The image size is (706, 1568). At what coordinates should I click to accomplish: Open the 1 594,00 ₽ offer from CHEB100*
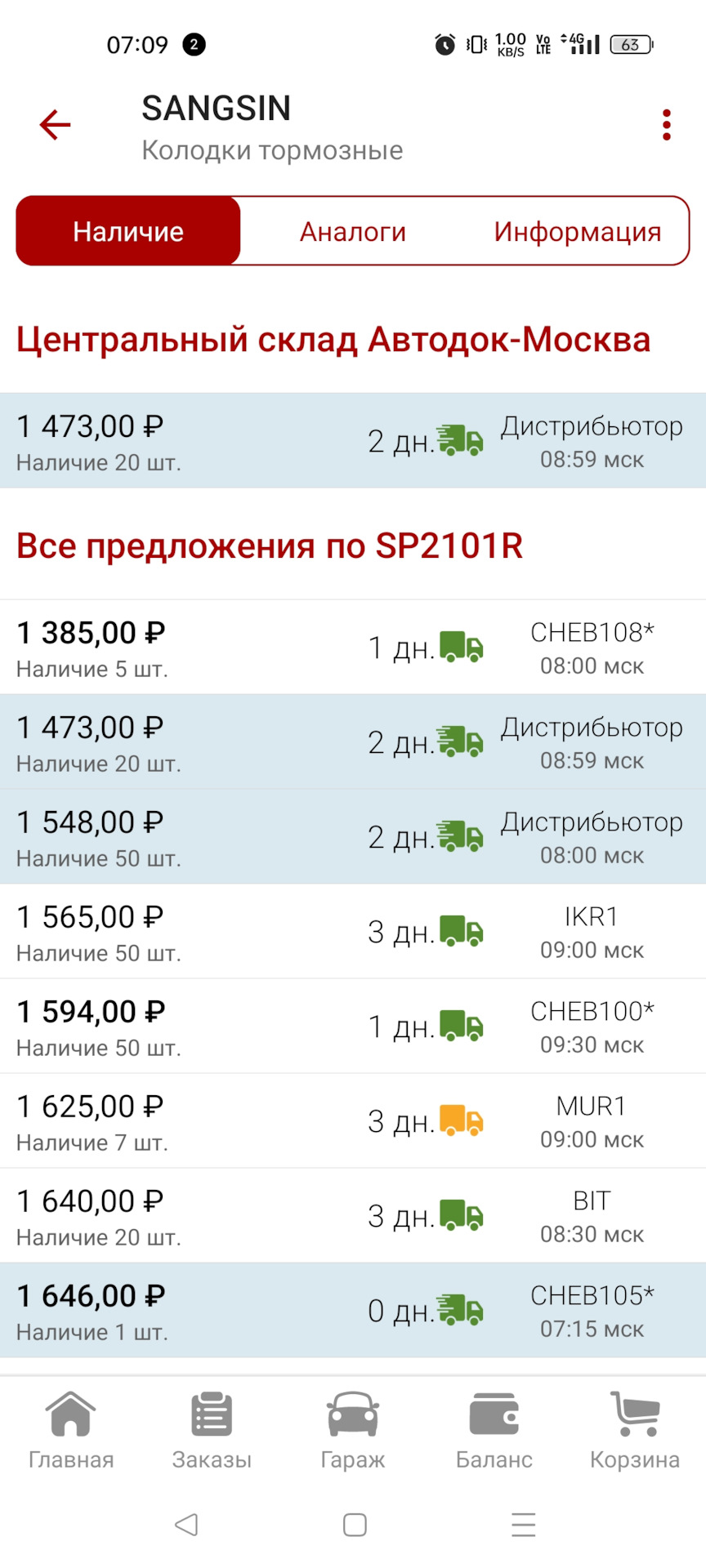(353, 1027)
